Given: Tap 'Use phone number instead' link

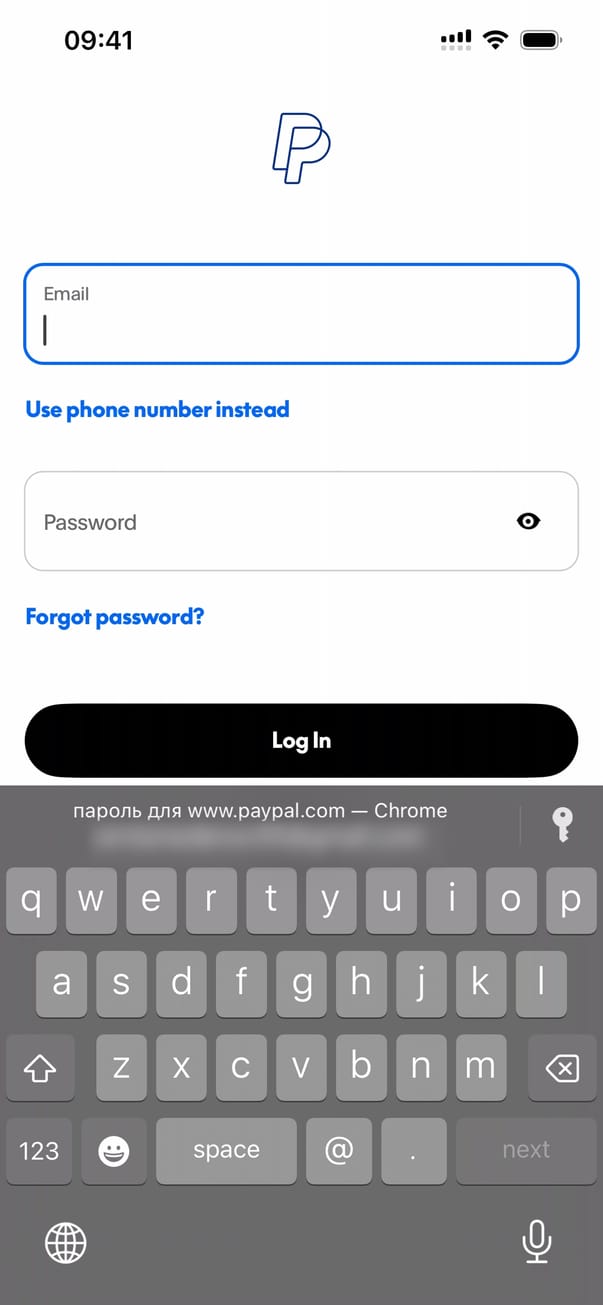Looking at the screenshot, I should pyautogui.click(x=157, y=409).
